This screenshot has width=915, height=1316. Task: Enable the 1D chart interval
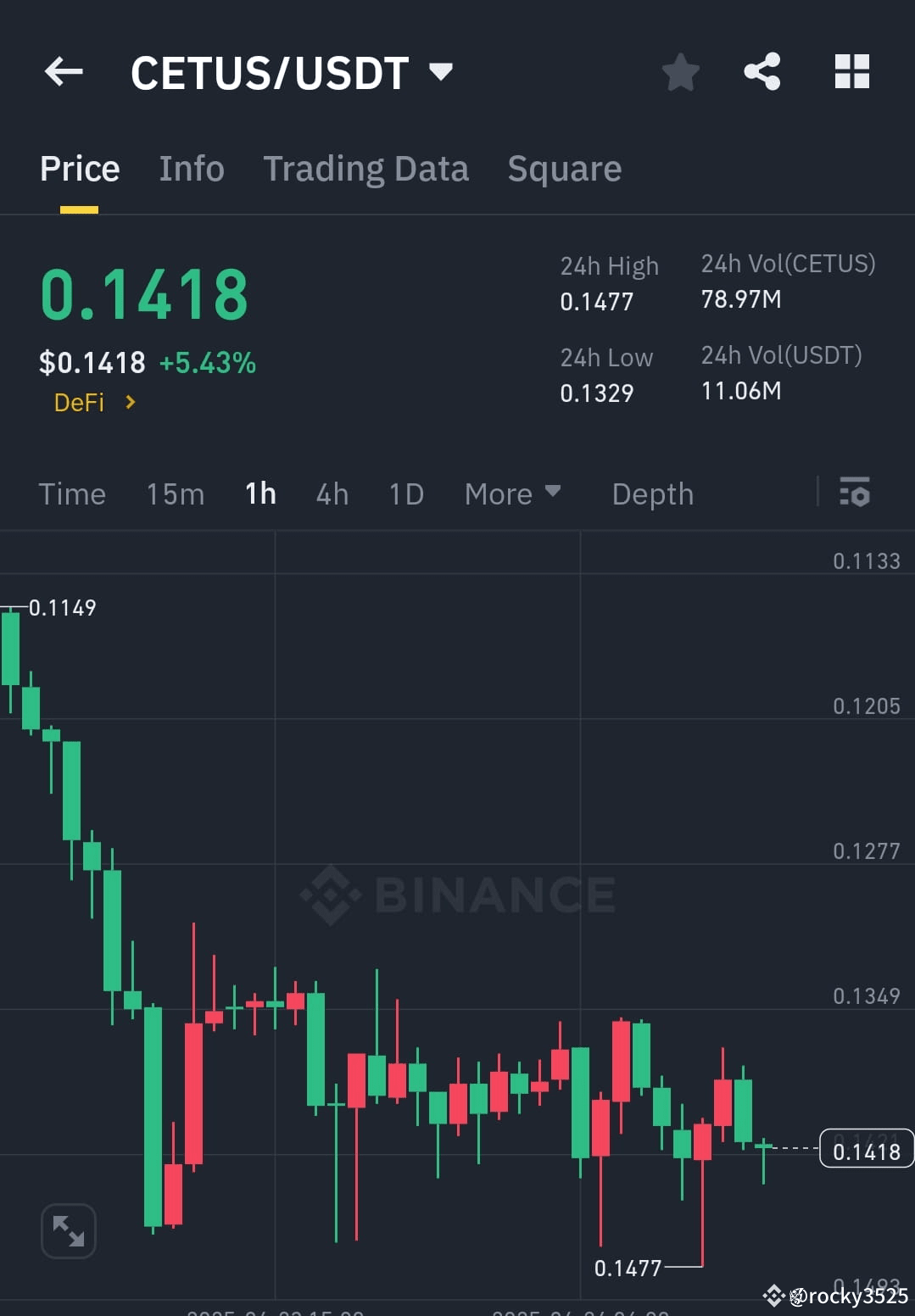click(x=405, y=493)
